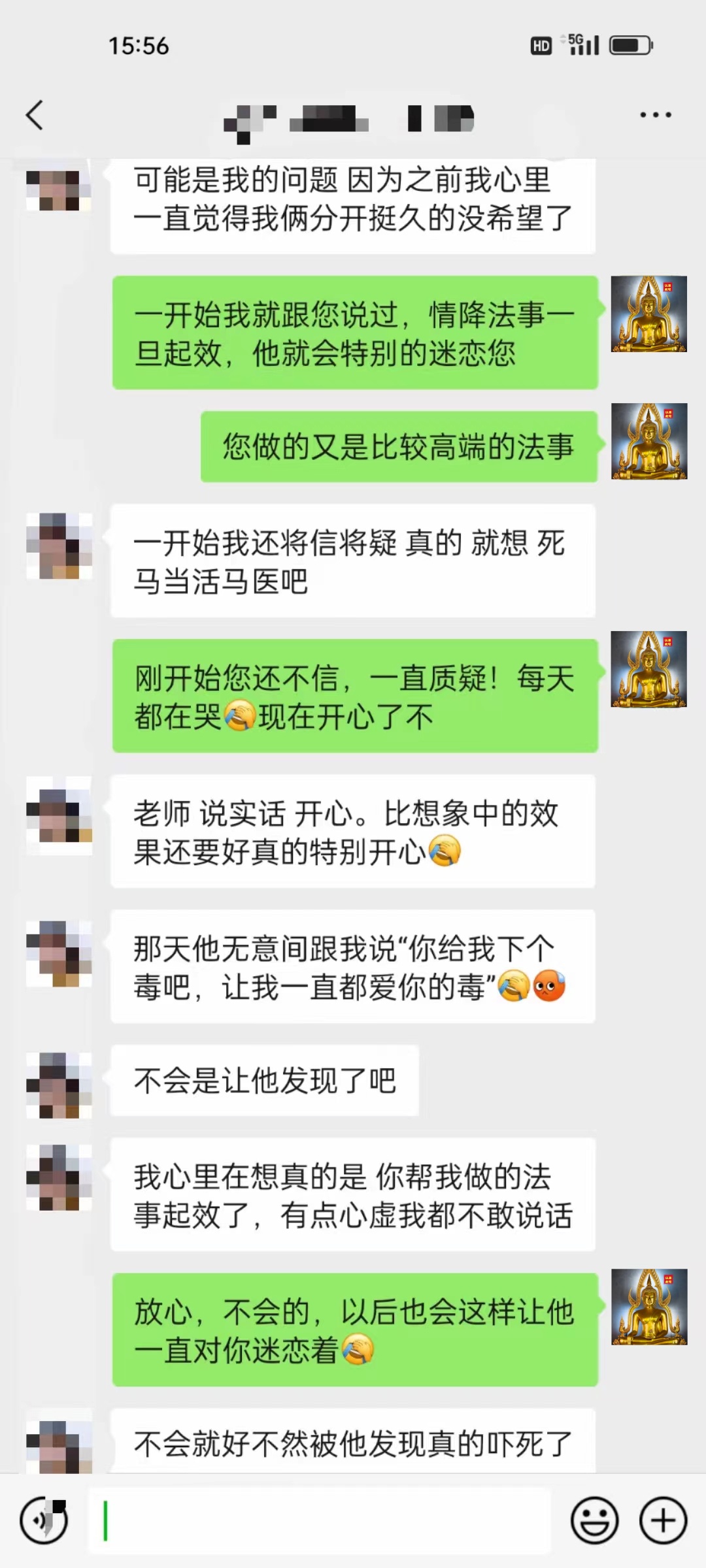Viewport: 706px width, 1568px height.
Task: Open the attachment plus menu
Action: point(662,1519)
